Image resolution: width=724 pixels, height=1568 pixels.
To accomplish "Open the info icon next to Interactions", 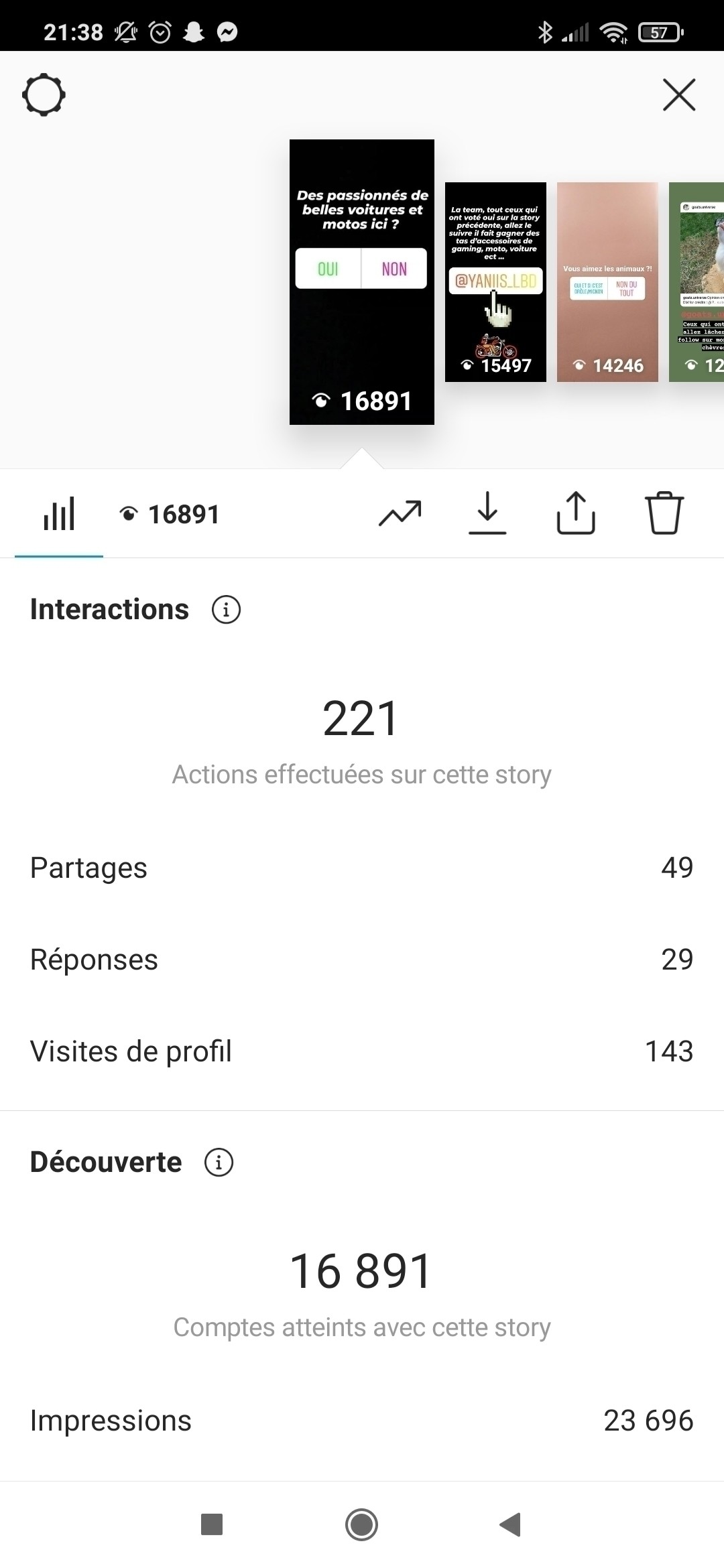I will click(x=226, y=610).
